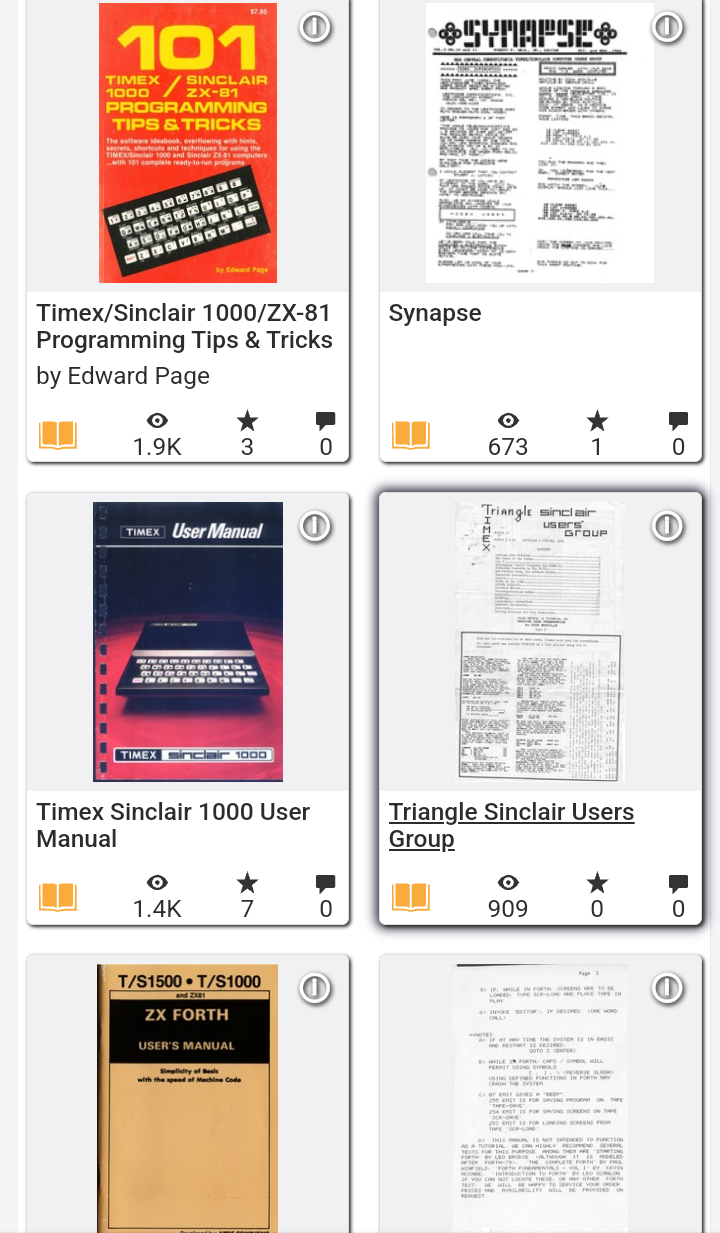Open Timex/Sinclair 1000/ZX-81 Programming Tips & Tricks

(184, 326)
